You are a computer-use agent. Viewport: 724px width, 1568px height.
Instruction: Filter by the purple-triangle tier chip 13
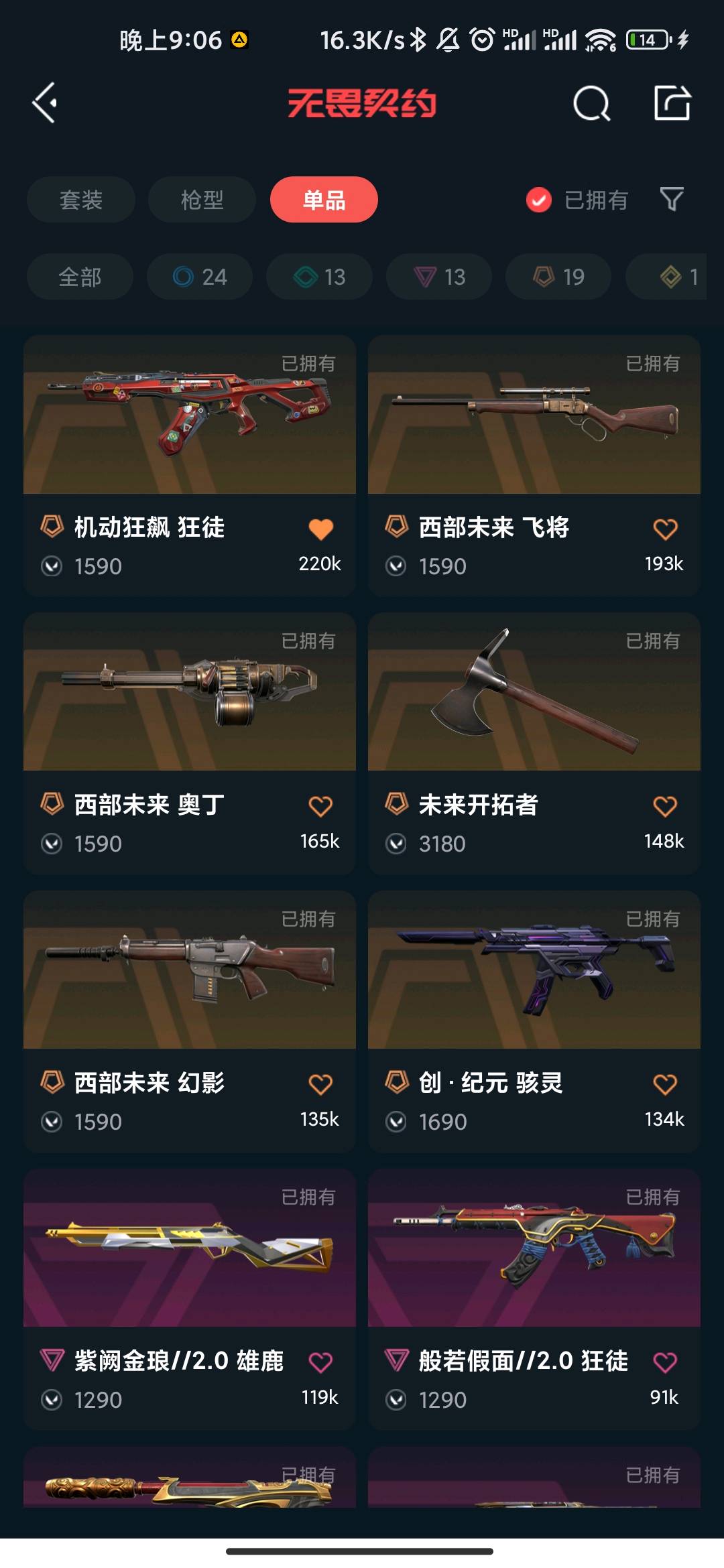439,277
